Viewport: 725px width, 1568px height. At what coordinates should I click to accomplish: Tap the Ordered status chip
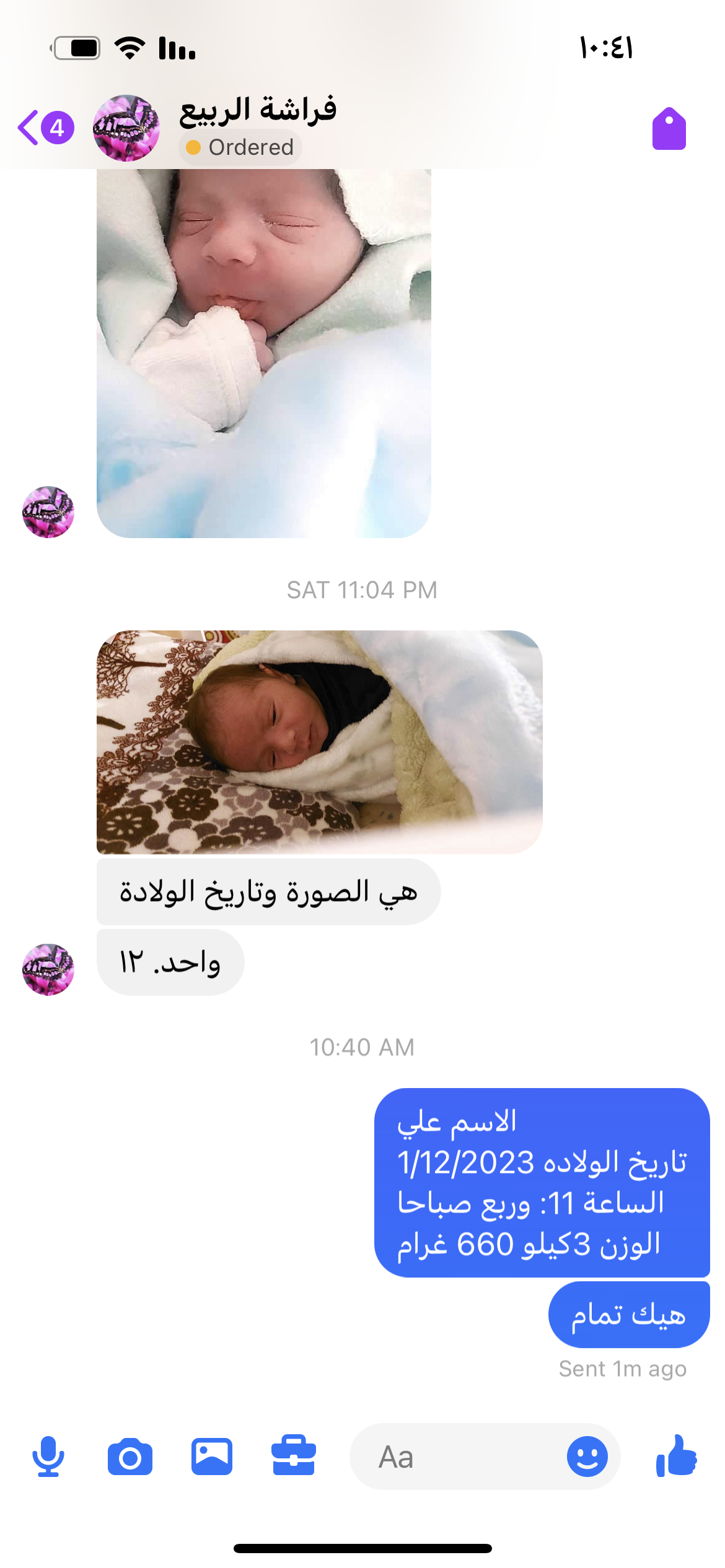click(240, 147)
